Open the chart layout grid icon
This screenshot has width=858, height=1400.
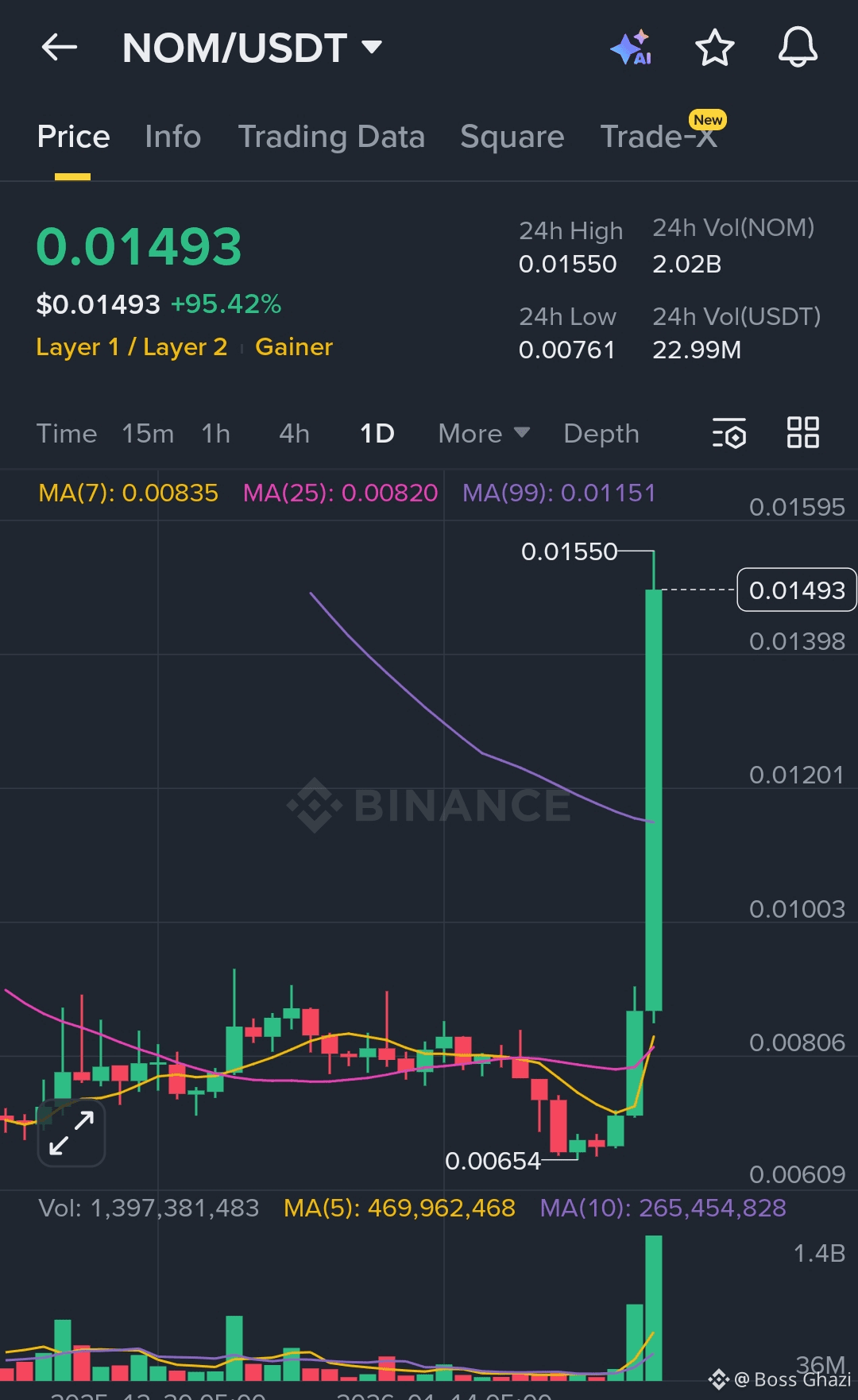tap(802, 433)
